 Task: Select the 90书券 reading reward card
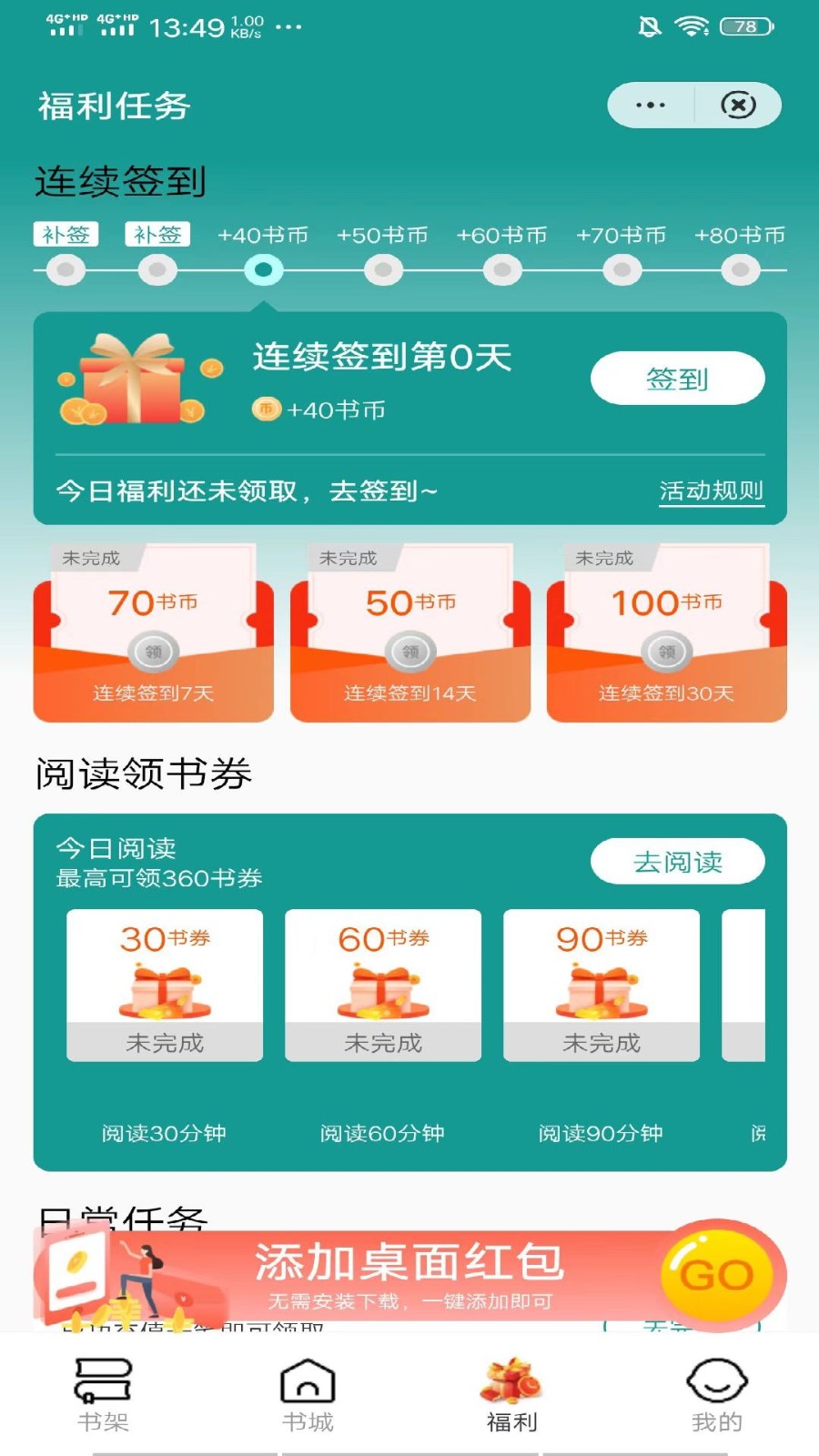[x=602, y=985]
